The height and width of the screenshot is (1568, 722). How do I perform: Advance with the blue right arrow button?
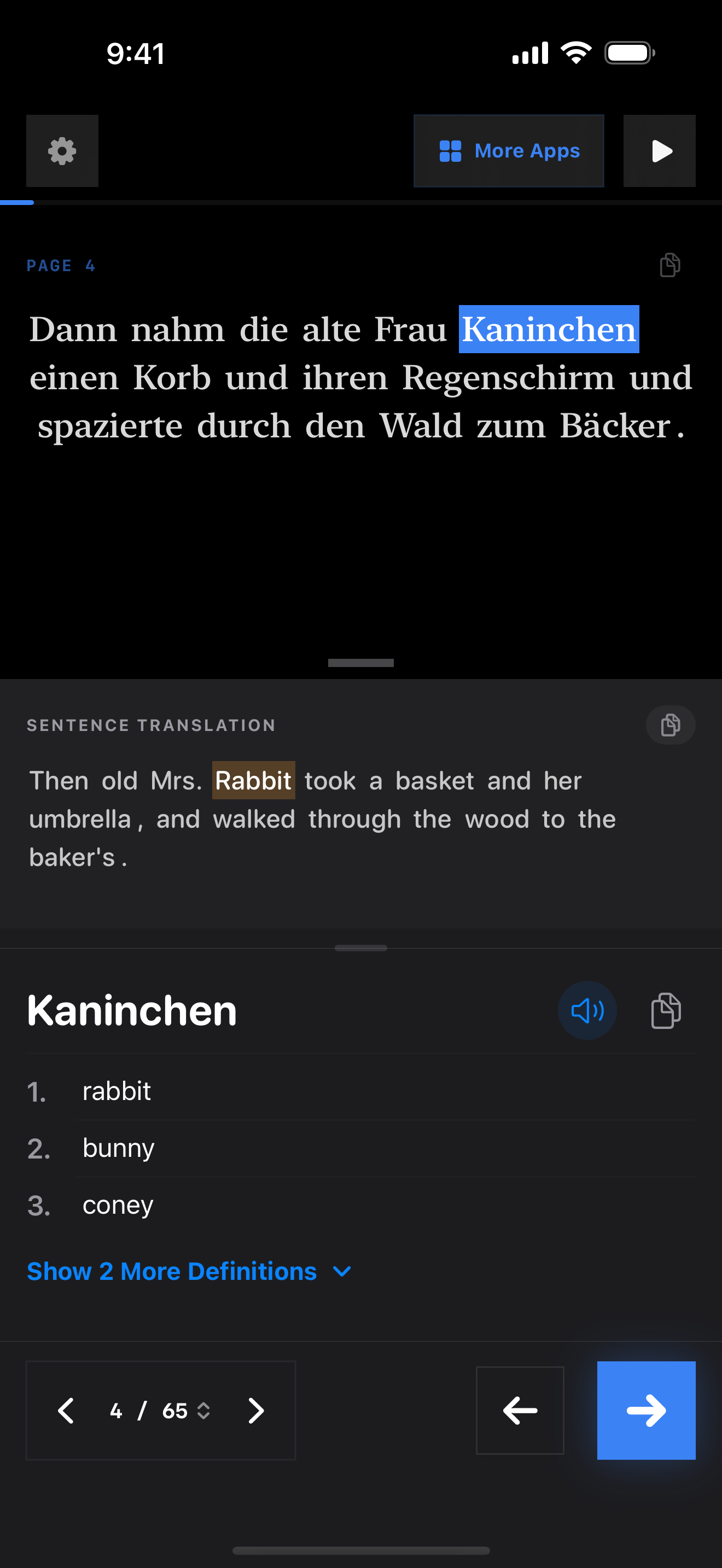[646, 1411]
